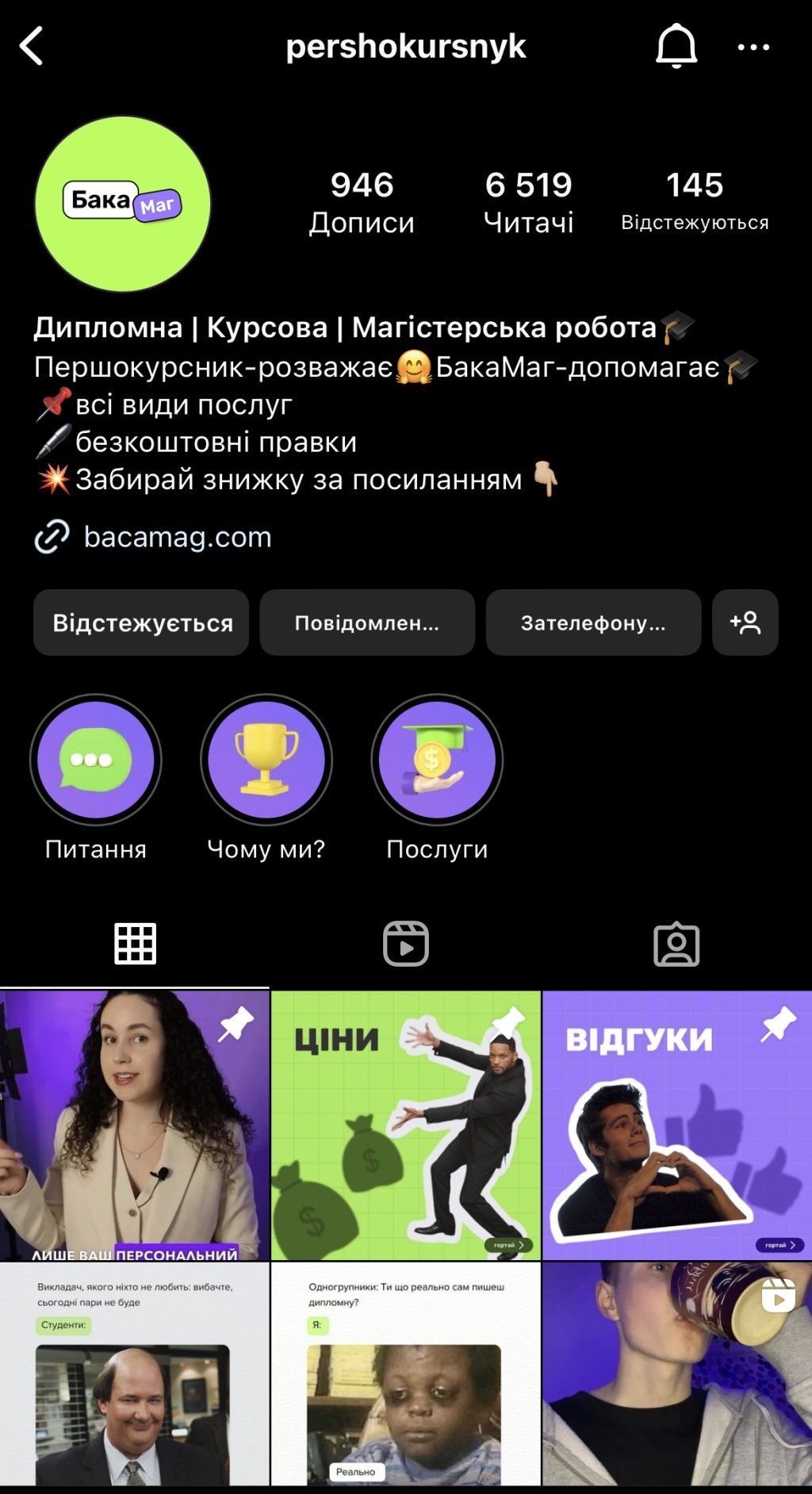Viewport: 812px width, 1494px height.
Task: View the 145 Відстежуються following list
Action: (x=695, y=201)
